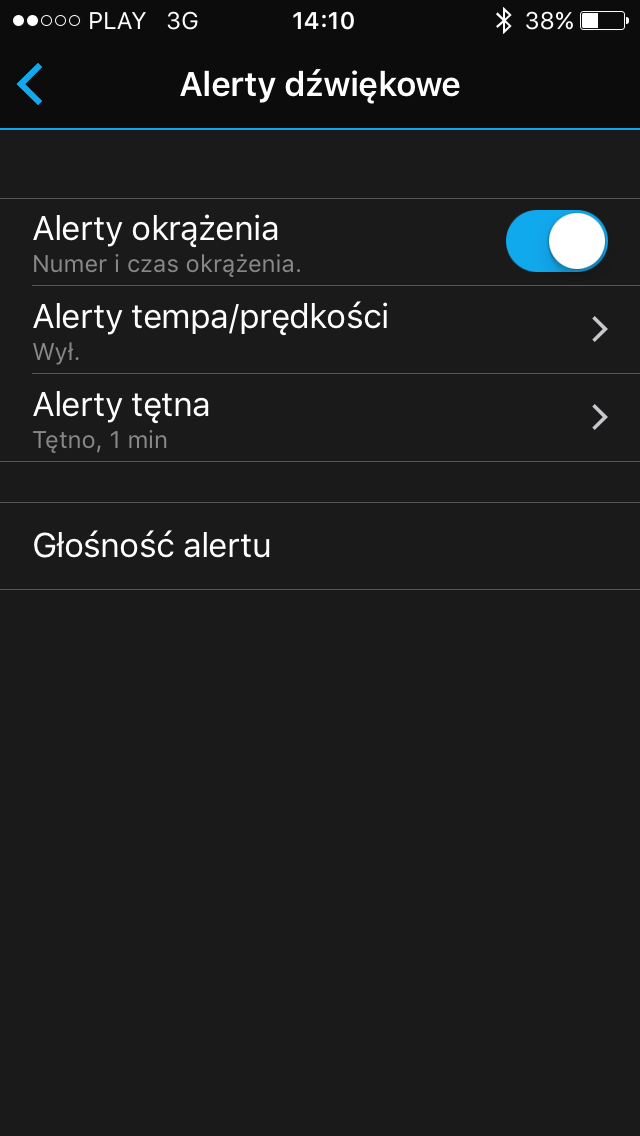Disable the Alerty okrążenia switch

tap(556, 242)
